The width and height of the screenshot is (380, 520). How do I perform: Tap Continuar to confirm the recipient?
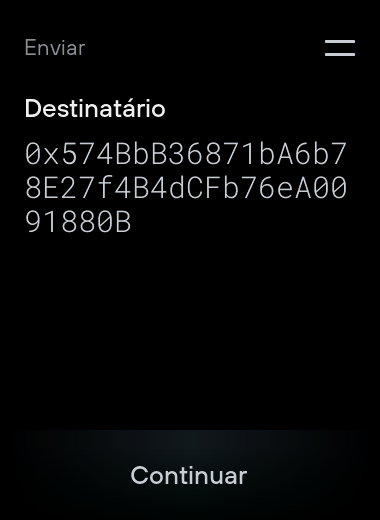(x=189, y=475)
